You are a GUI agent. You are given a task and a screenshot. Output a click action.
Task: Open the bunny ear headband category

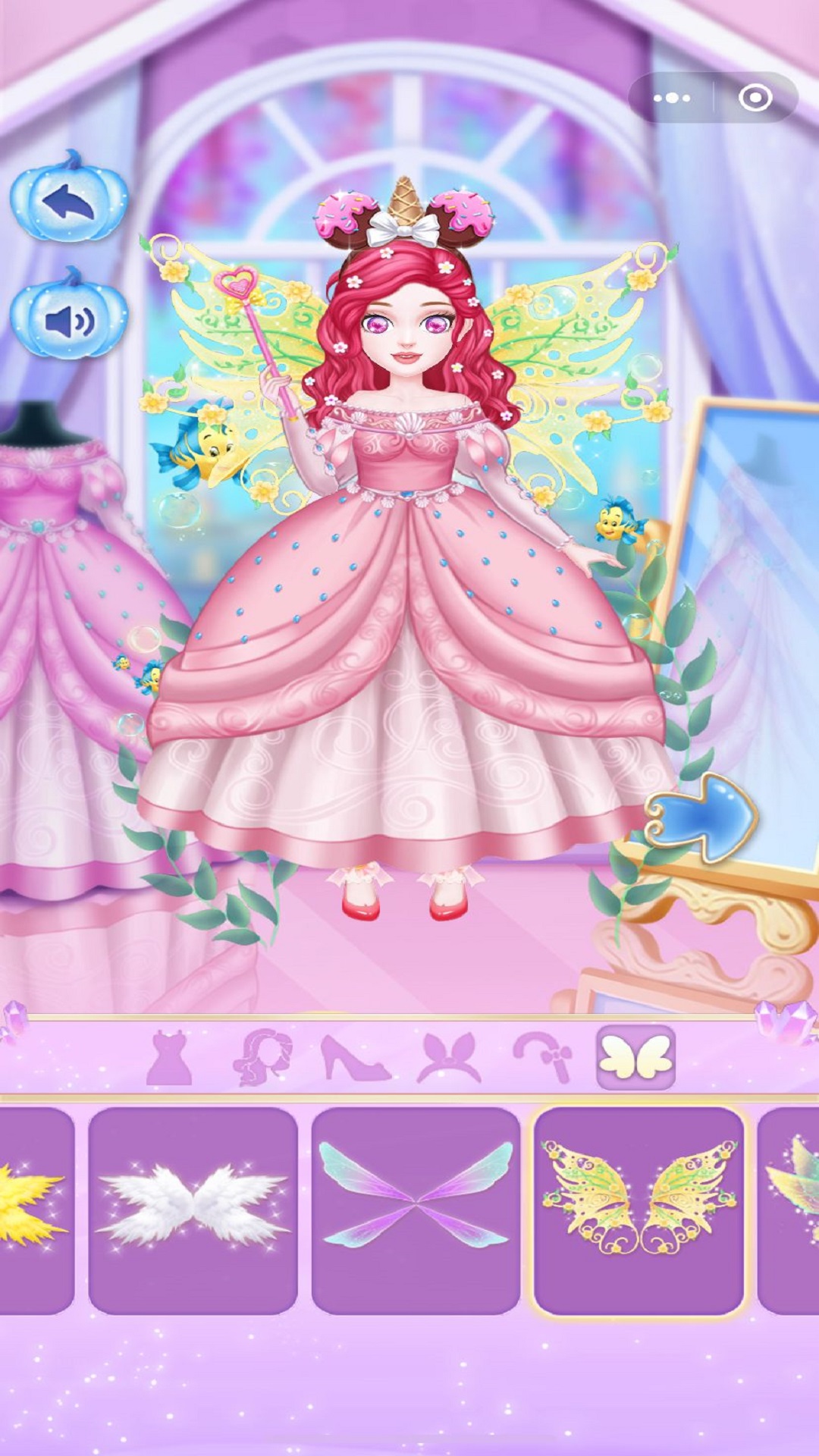[x=449, y=1057]
